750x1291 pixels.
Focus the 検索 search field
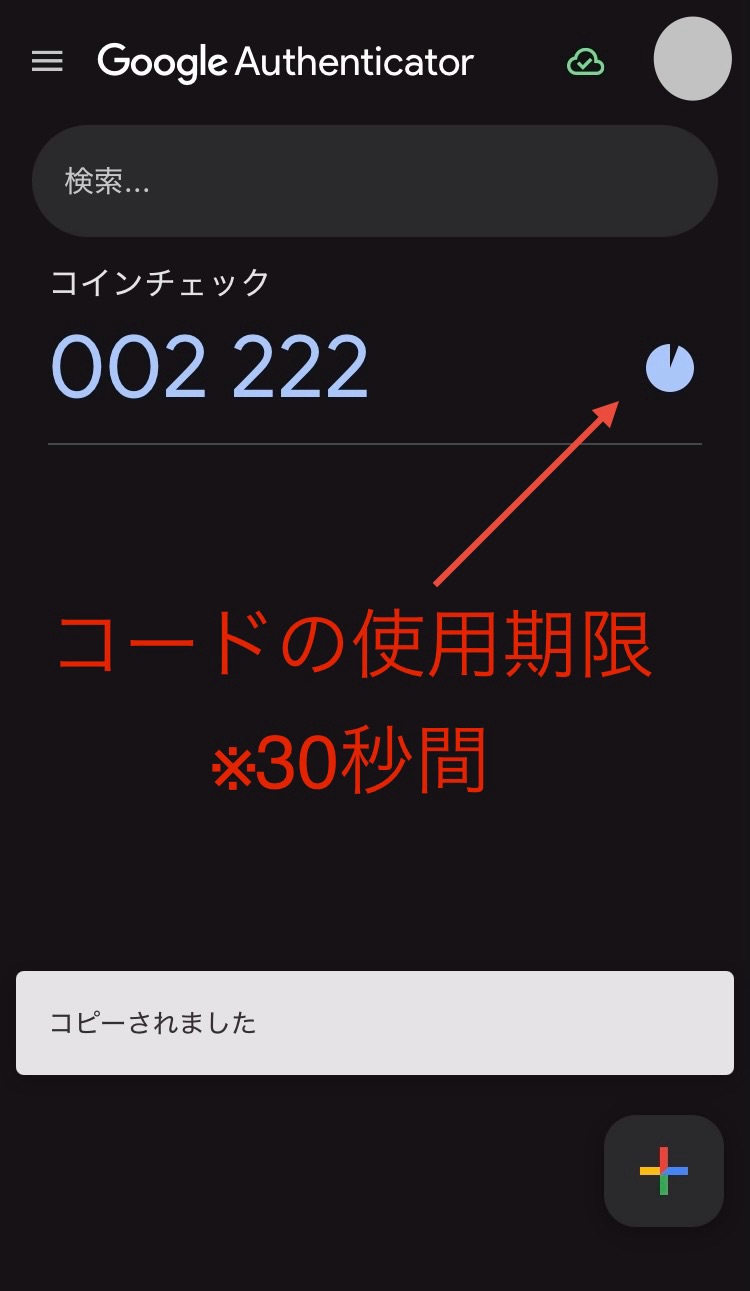pos(375,181)
